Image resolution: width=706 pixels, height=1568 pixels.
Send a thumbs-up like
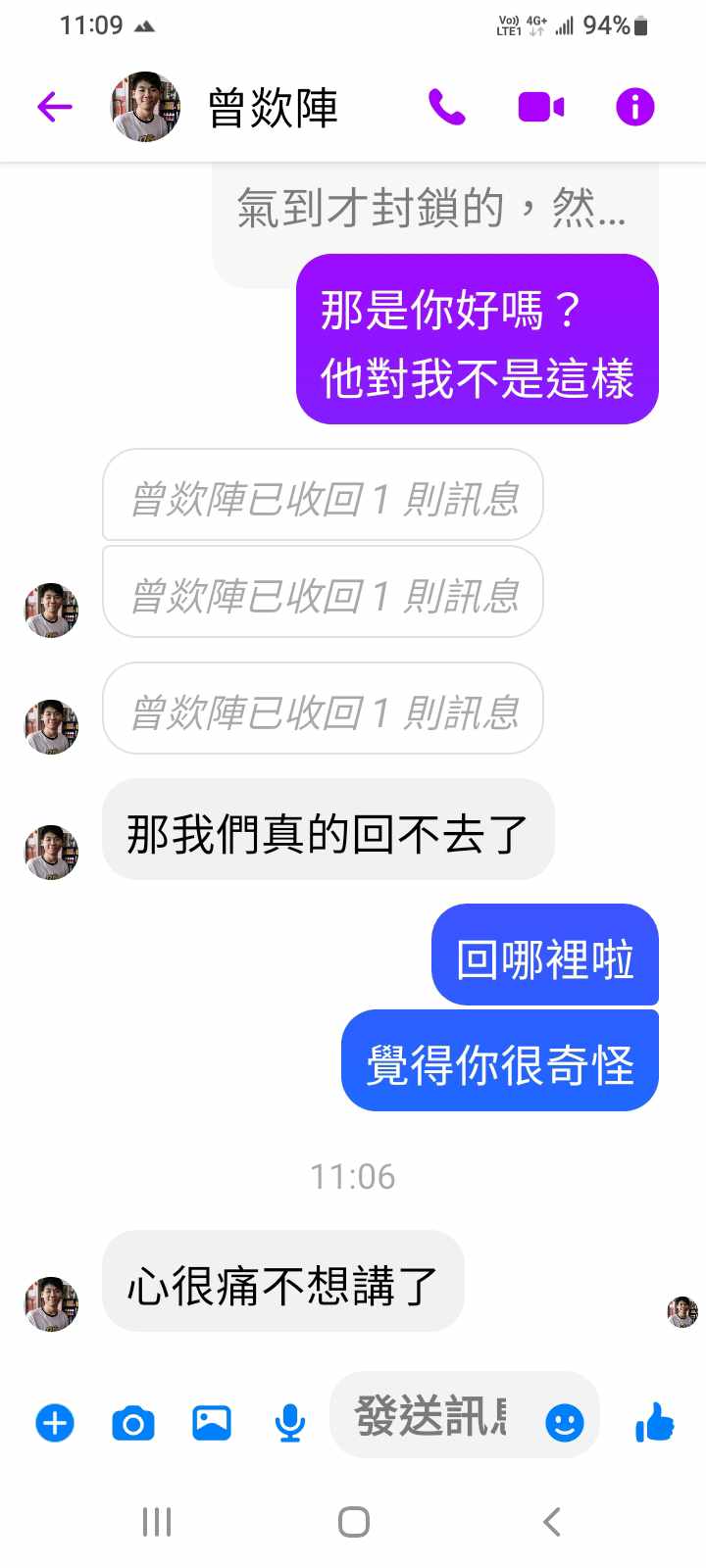click(655, 1421)
